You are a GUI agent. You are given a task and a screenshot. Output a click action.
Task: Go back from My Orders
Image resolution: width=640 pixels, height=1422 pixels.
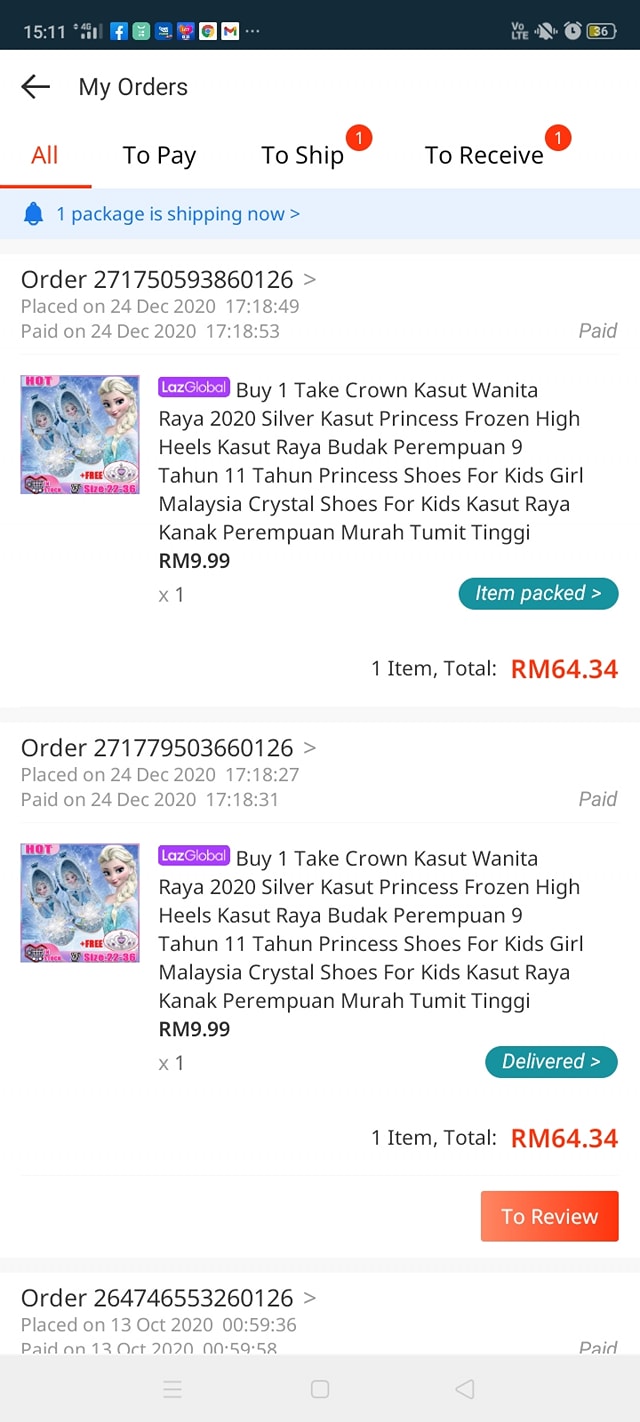tap(35, 87)
